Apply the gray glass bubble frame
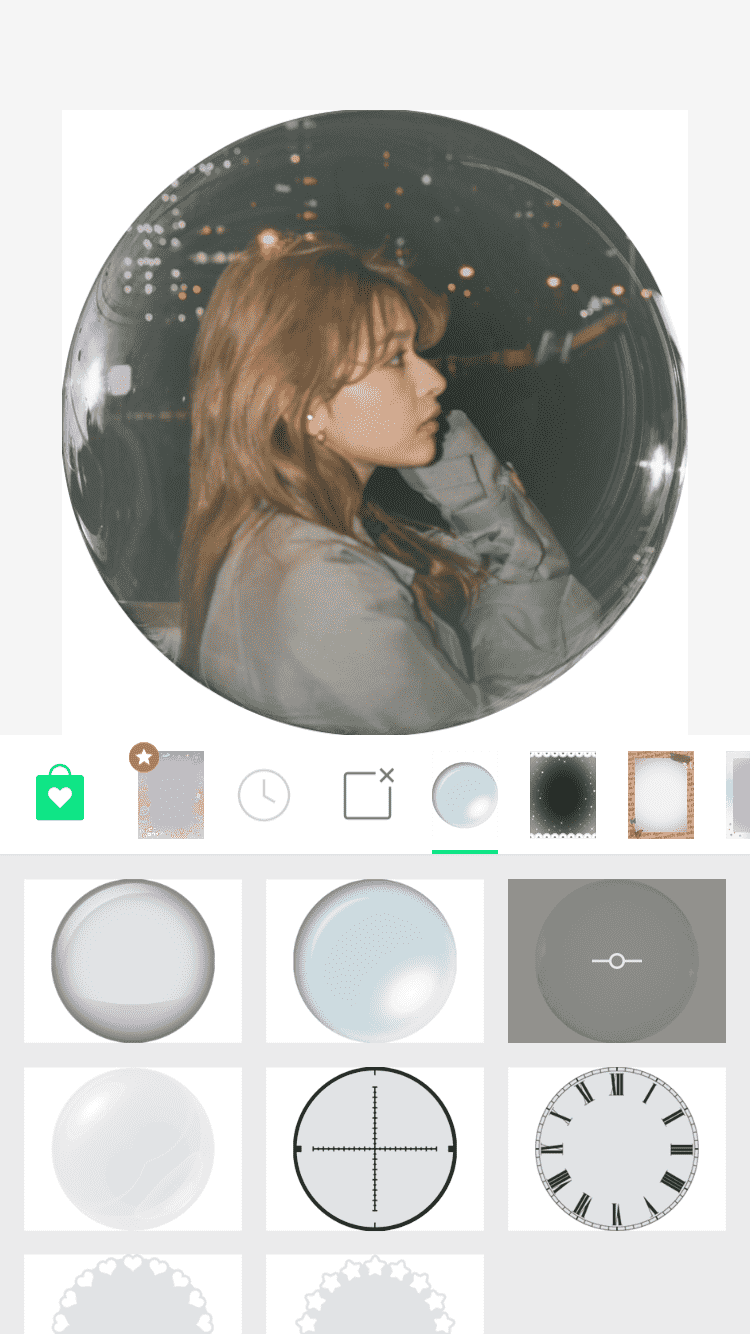Image resolution: width=750 pixels, height=1334 pixels. tap(133, 961)
